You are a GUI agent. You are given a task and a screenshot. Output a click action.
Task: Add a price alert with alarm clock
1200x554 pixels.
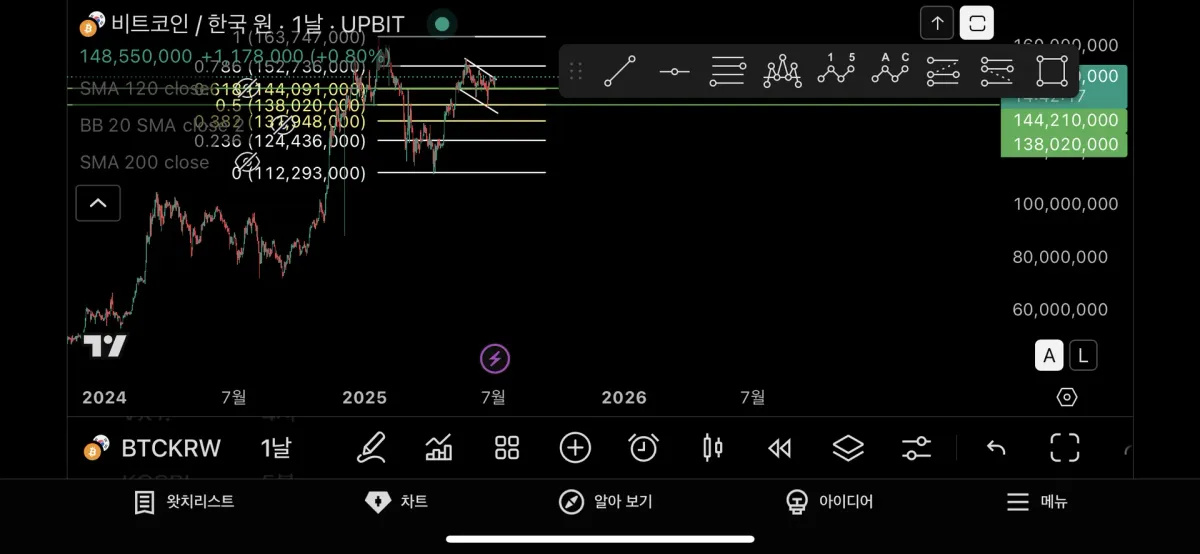[643, 448]
